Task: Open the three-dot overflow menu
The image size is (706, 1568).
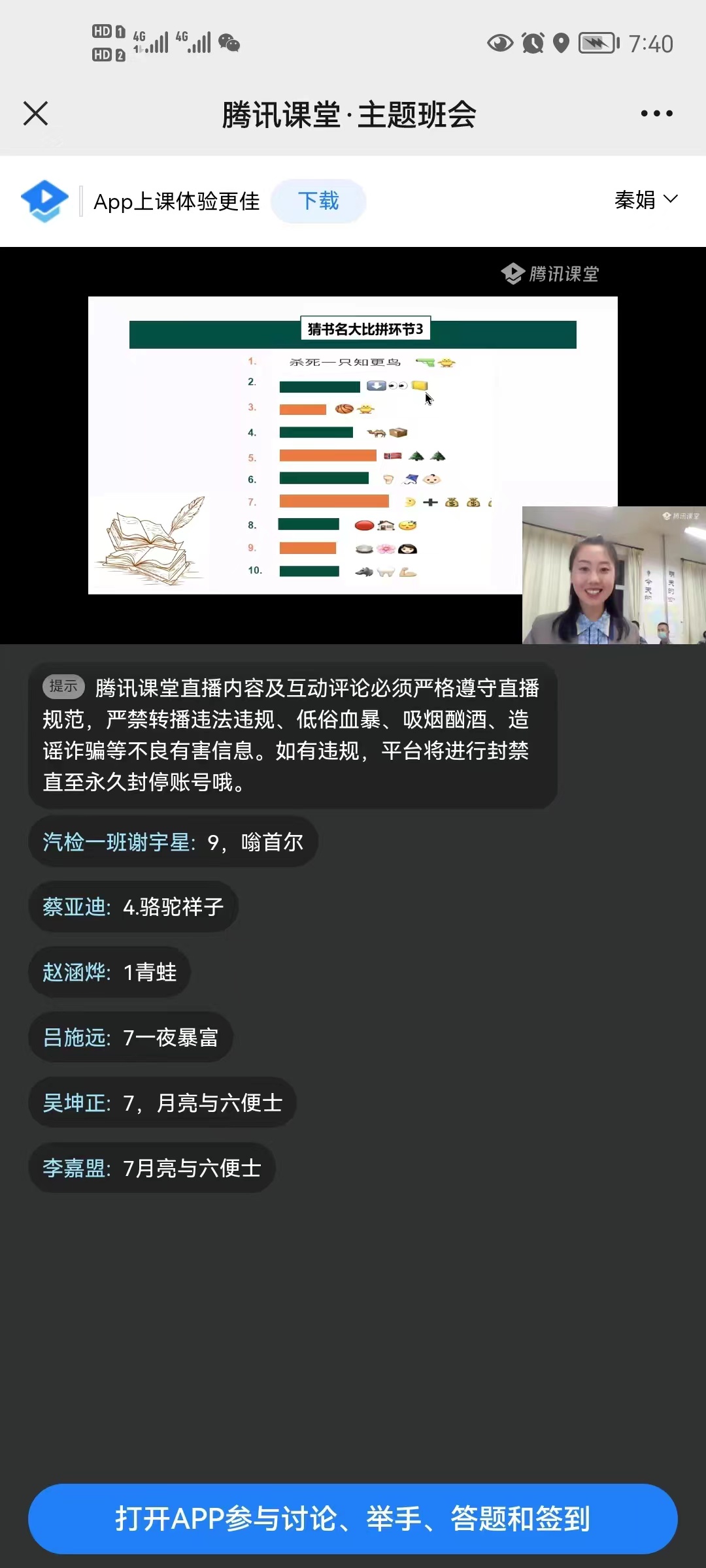Action: 656,114
